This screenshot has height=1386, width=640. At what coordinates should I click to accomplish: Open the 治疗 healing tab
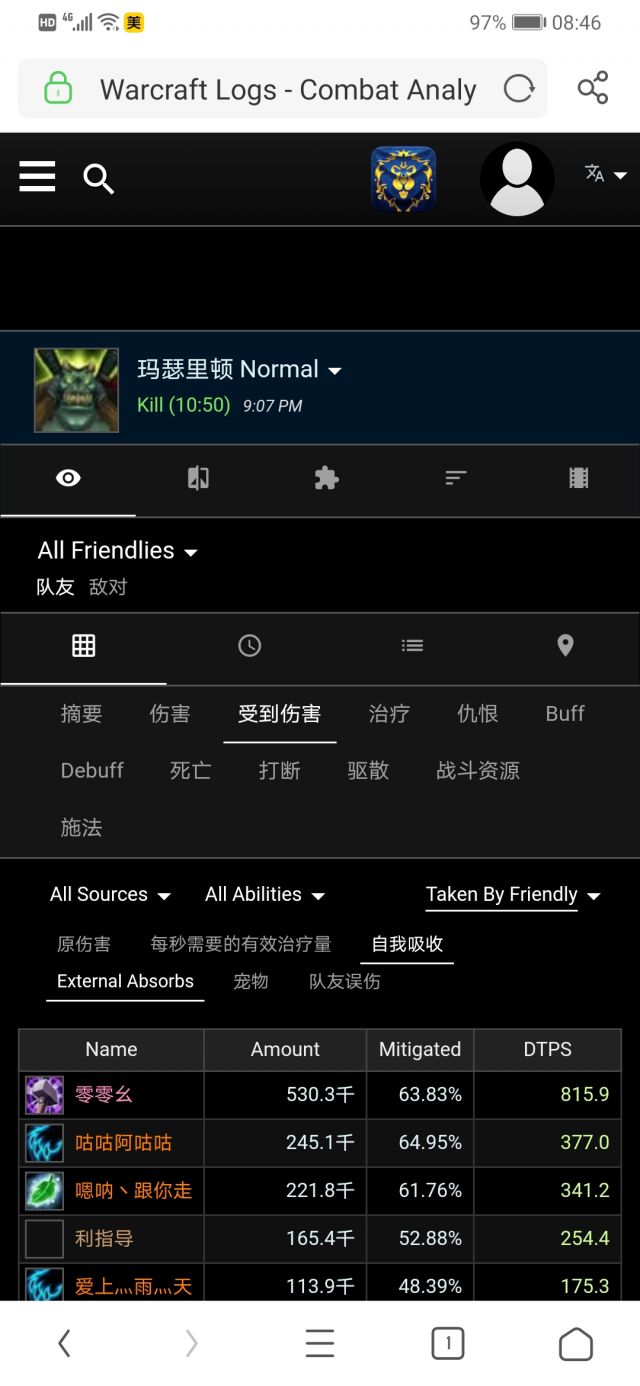pyautogui.click(x=388, y=713)
